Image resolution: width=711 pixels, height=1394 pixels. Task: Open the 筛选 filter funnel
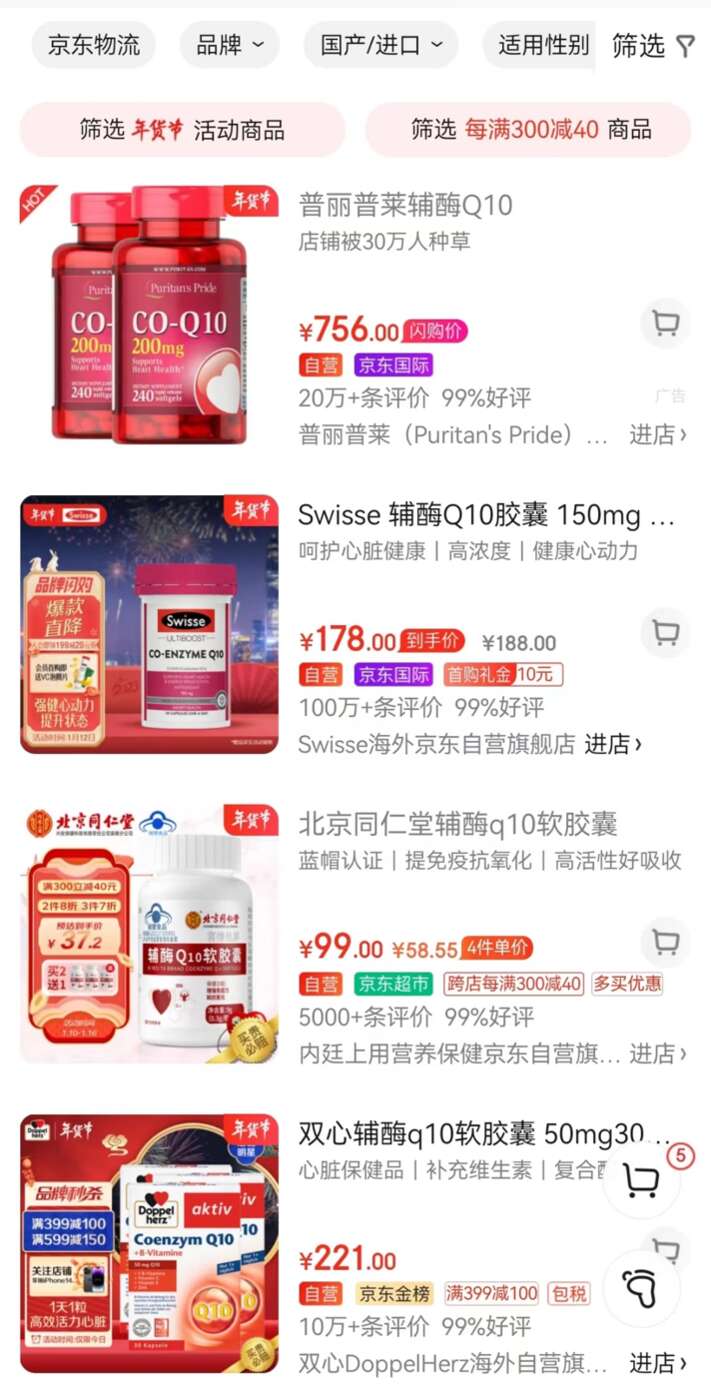pyautogui.click(x=653, y=45)
